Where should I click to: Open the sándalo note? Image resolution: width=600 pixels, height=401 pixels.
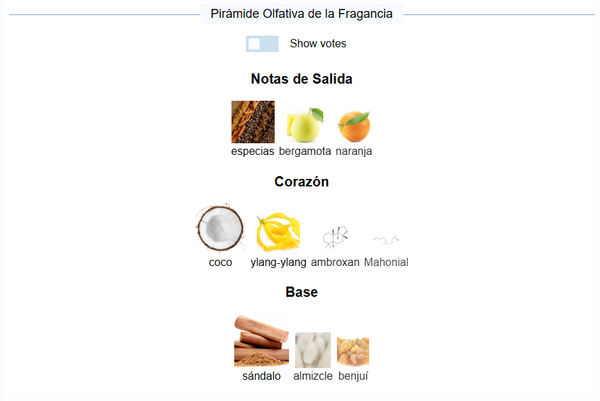[261, 342]
